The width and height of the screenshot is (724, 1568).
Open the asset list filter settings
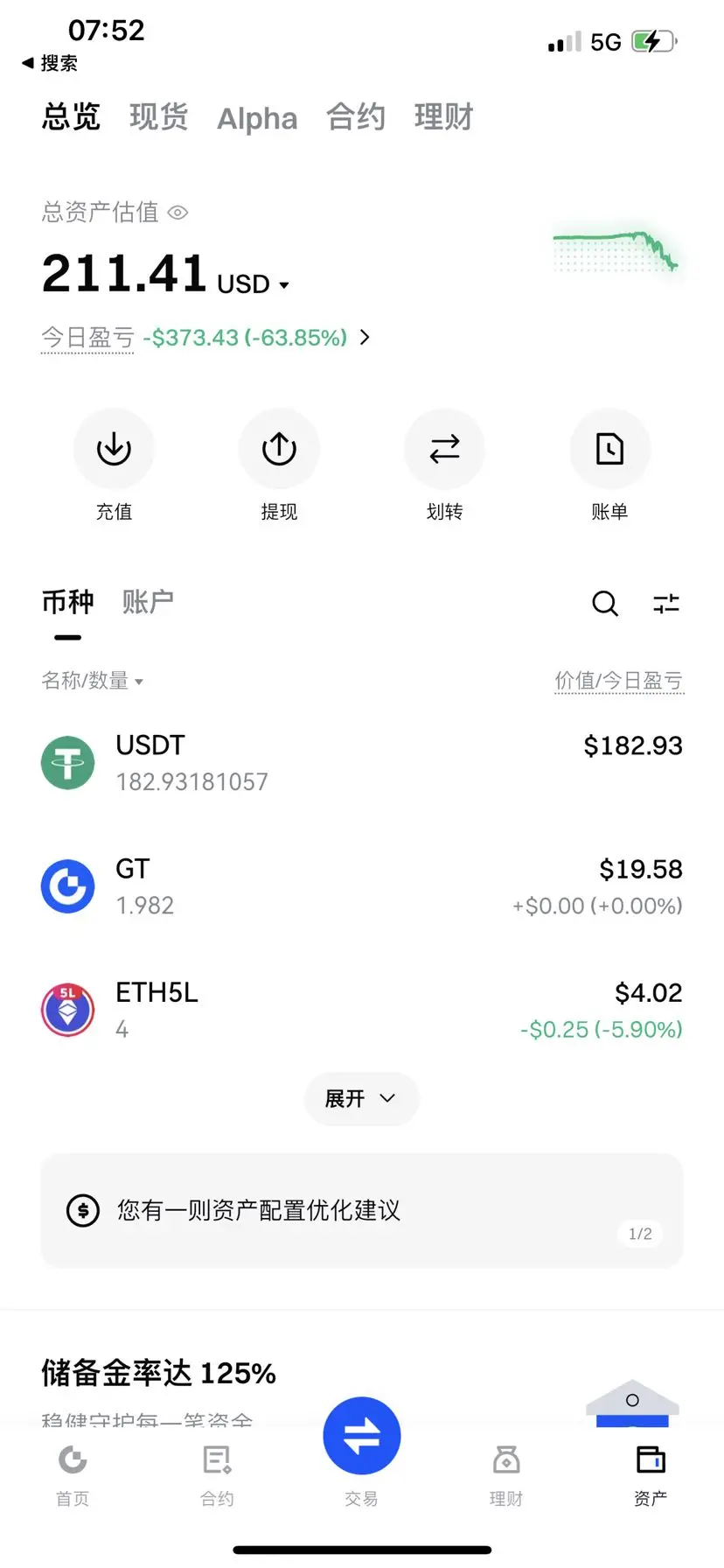[x=666, y=603]
